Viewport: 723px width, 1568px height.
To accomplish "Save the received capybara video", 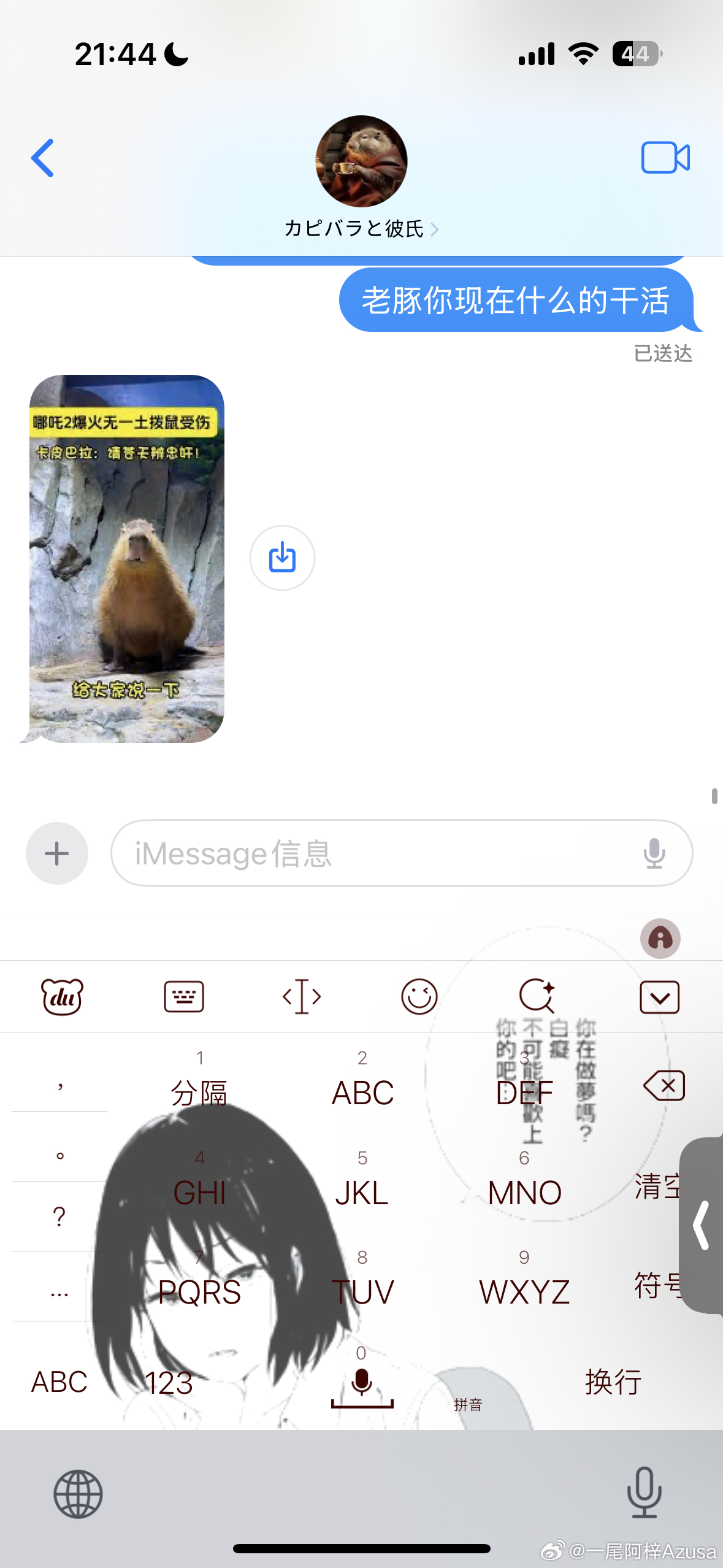I will tap(282, 558).
